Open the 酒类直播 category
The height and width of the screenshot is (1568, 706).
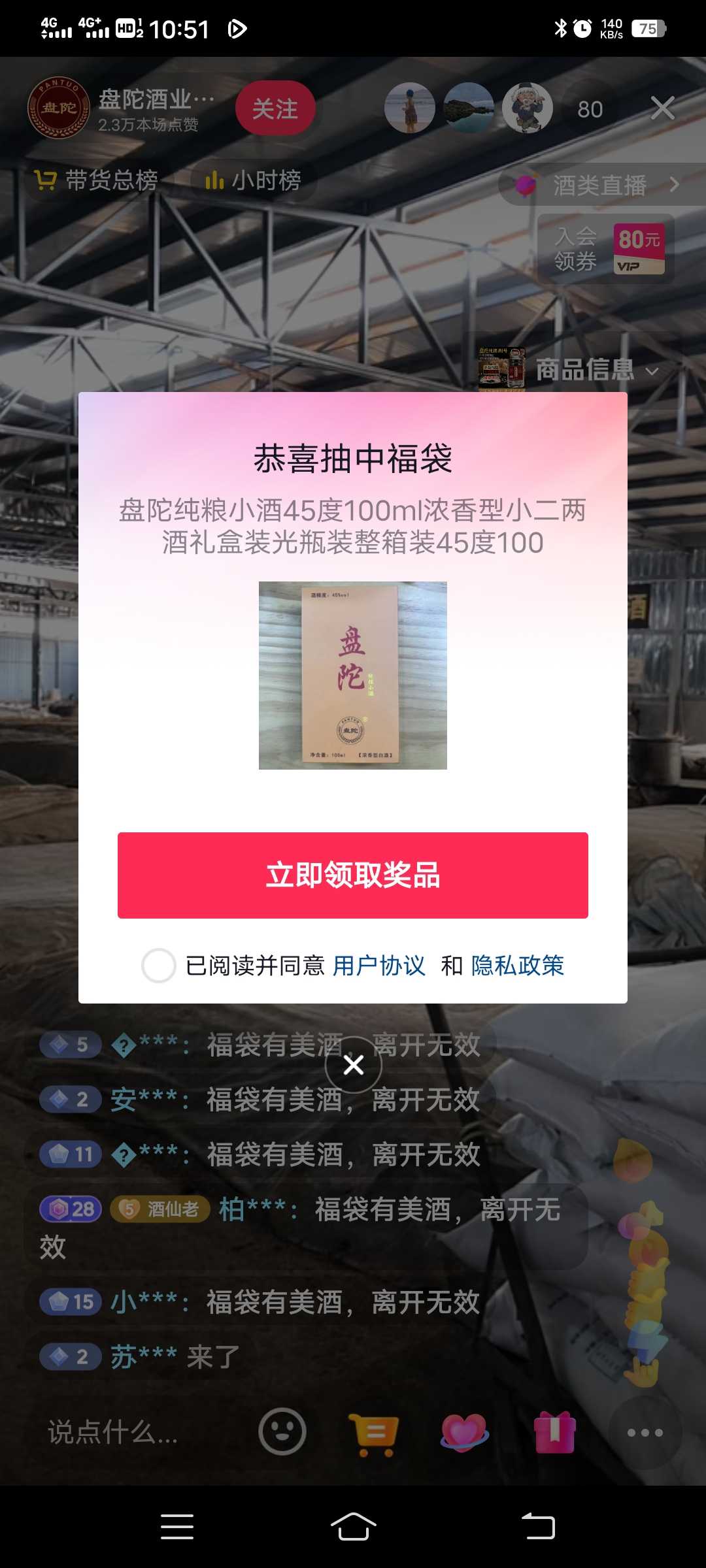(601, 185)
